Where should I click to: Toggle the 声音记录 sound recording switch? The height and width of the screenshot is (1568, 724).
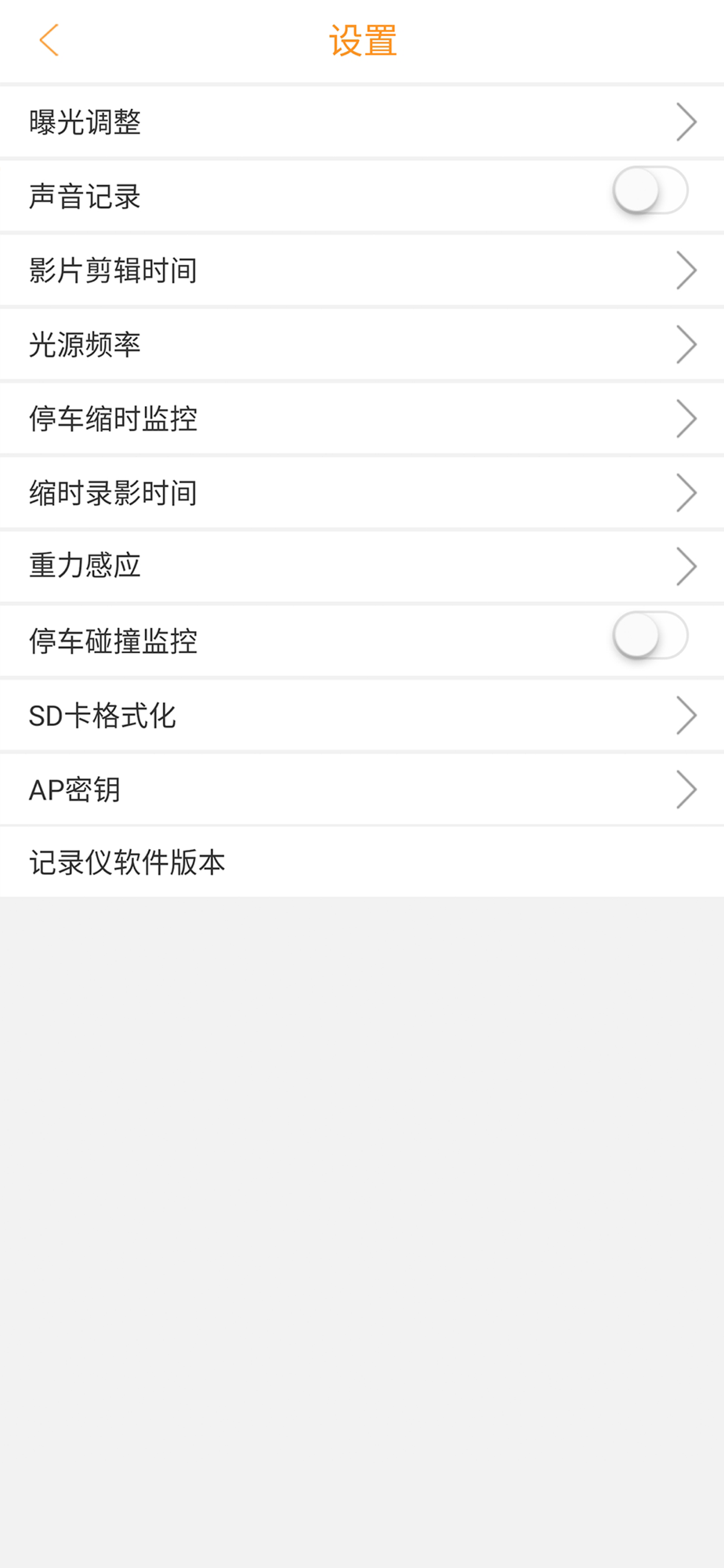(650, 191)
